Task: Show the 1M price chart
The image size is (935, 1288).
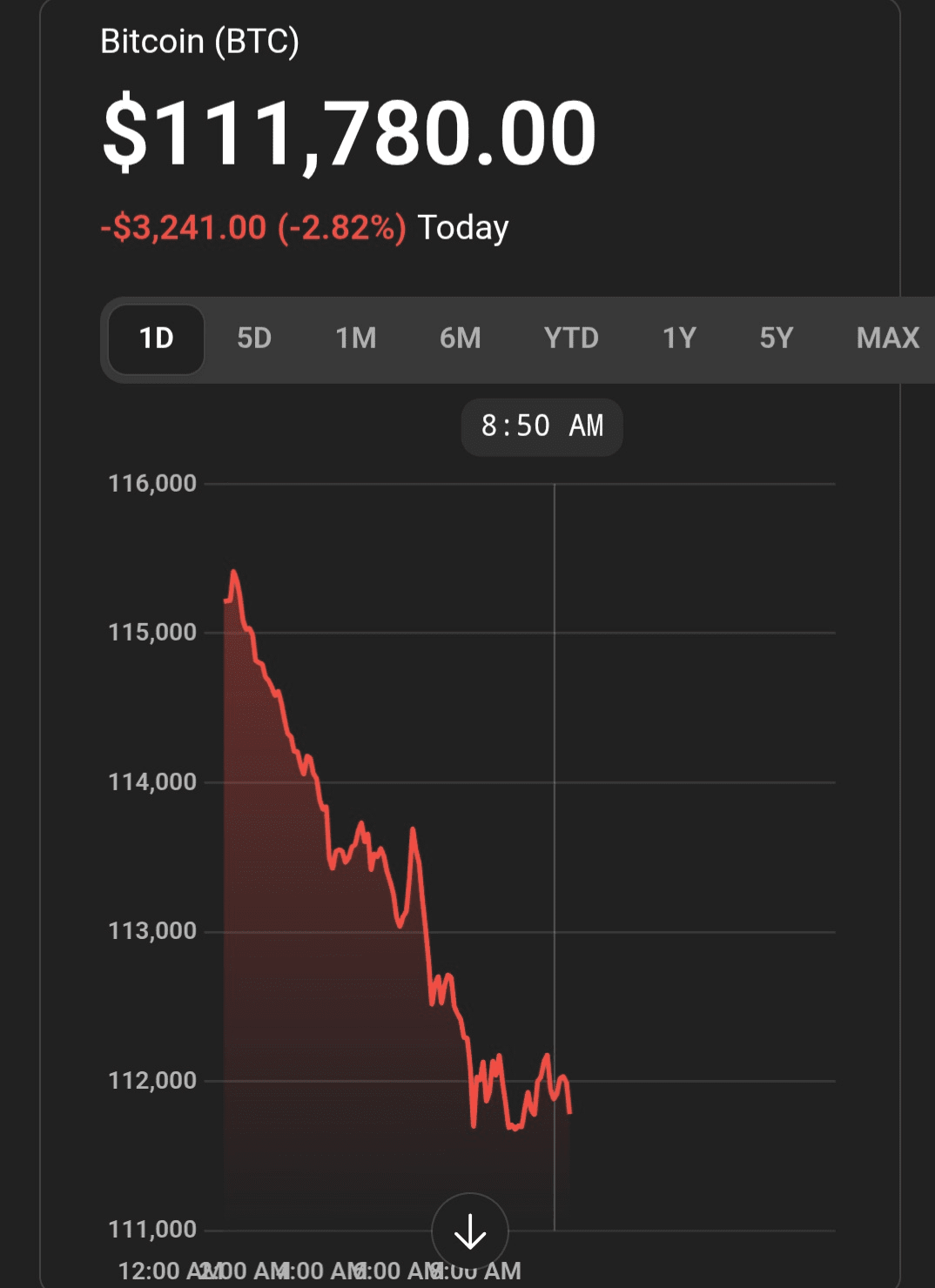Action: 356,339
